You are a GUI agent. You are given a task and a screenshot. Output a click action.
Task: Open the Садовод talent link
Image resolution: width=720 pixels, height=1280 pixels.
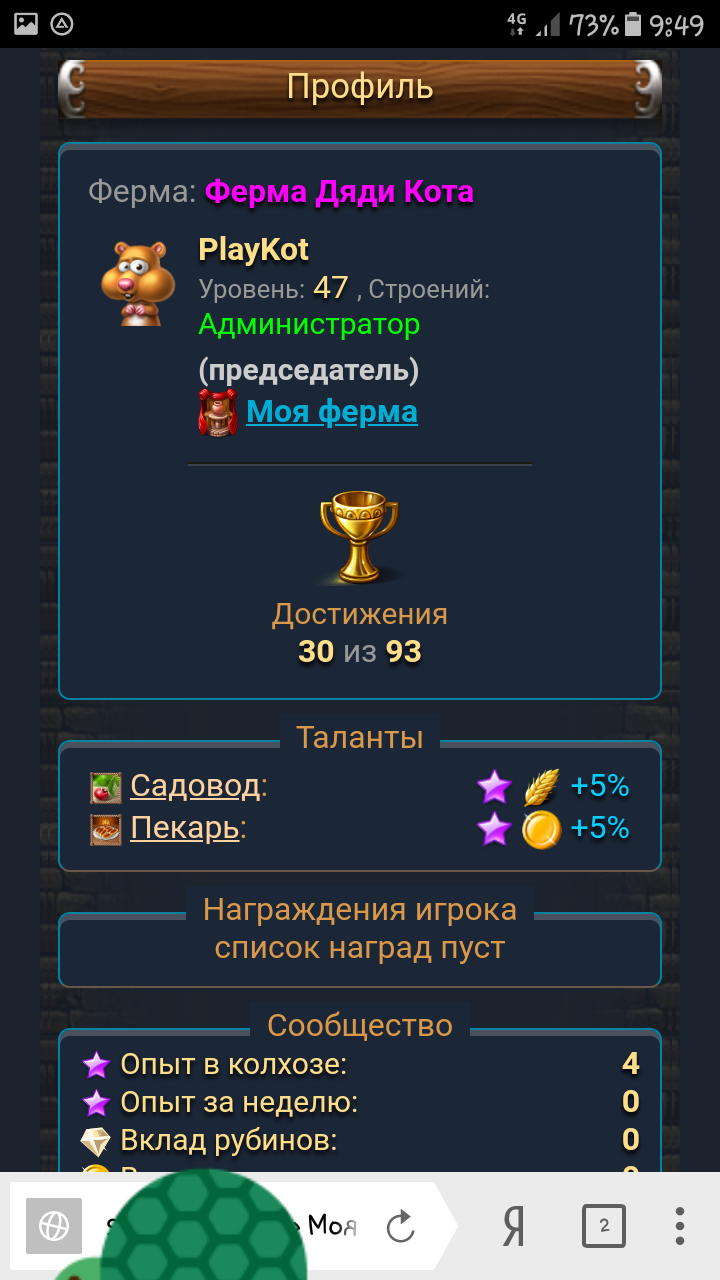pyautogui.click(x=196, y=787)
